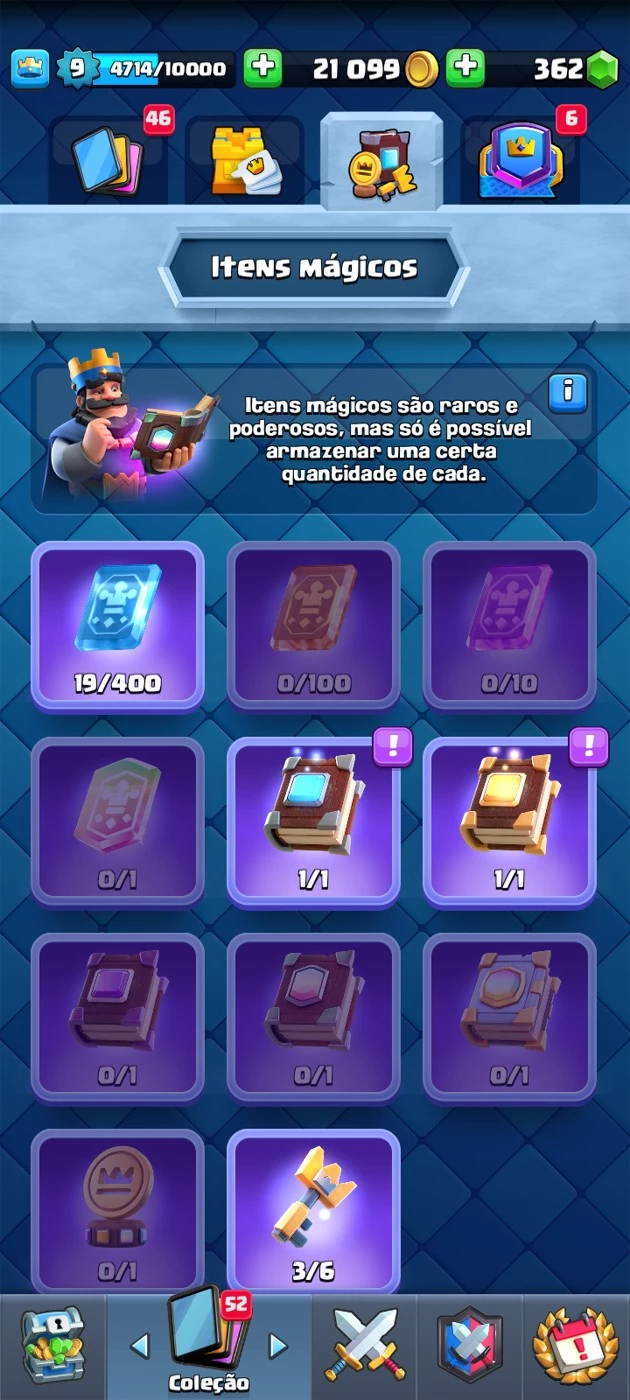630x1400 pixels.
Task: Select the wild card showing 0/100
Action: click(314, 625)
